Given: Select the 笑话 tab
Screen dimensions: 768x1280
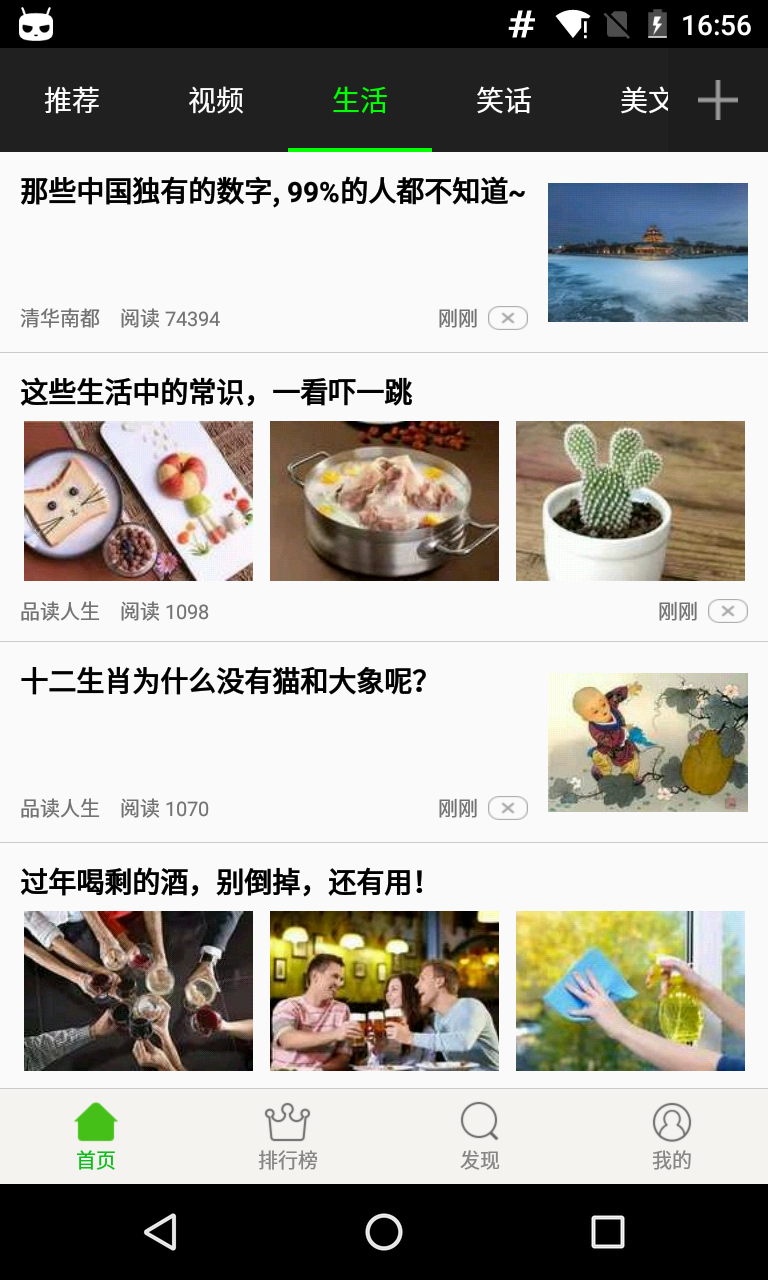Looking at the screenshot, I should click(503, 101).
